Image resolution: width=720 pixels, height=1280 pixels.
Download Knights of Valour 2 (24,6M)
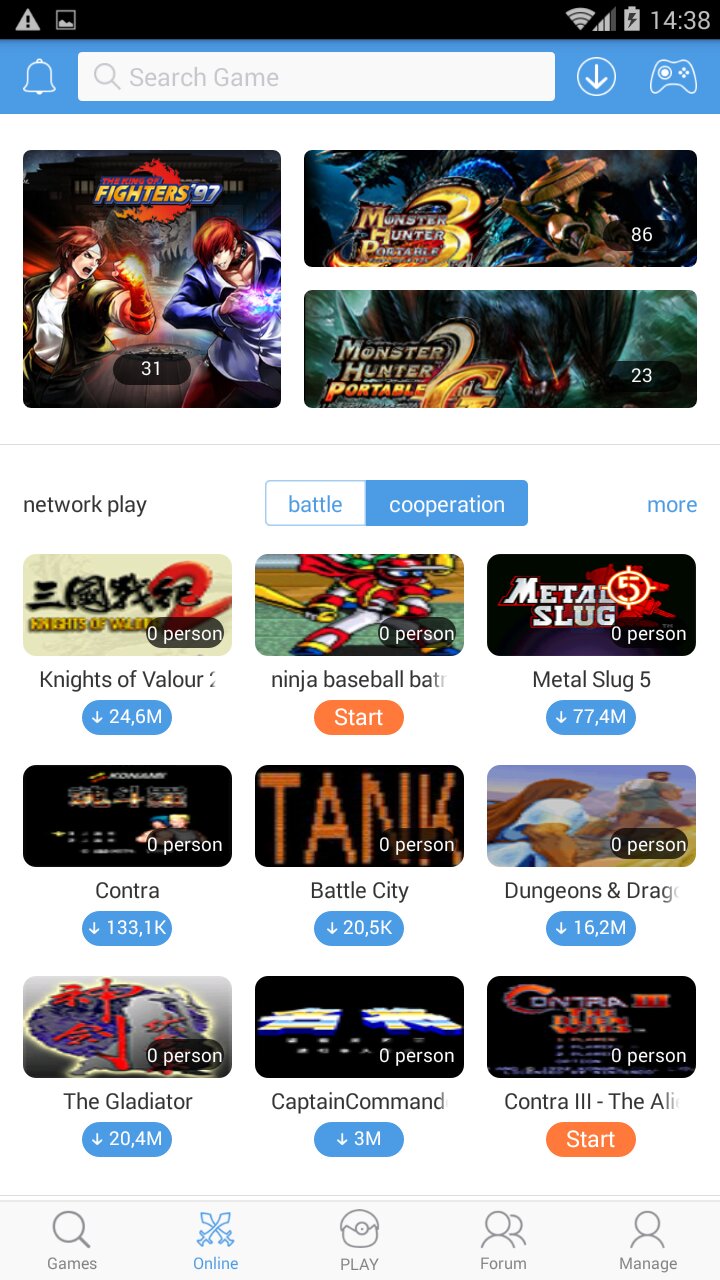click(x=127, y=717)
